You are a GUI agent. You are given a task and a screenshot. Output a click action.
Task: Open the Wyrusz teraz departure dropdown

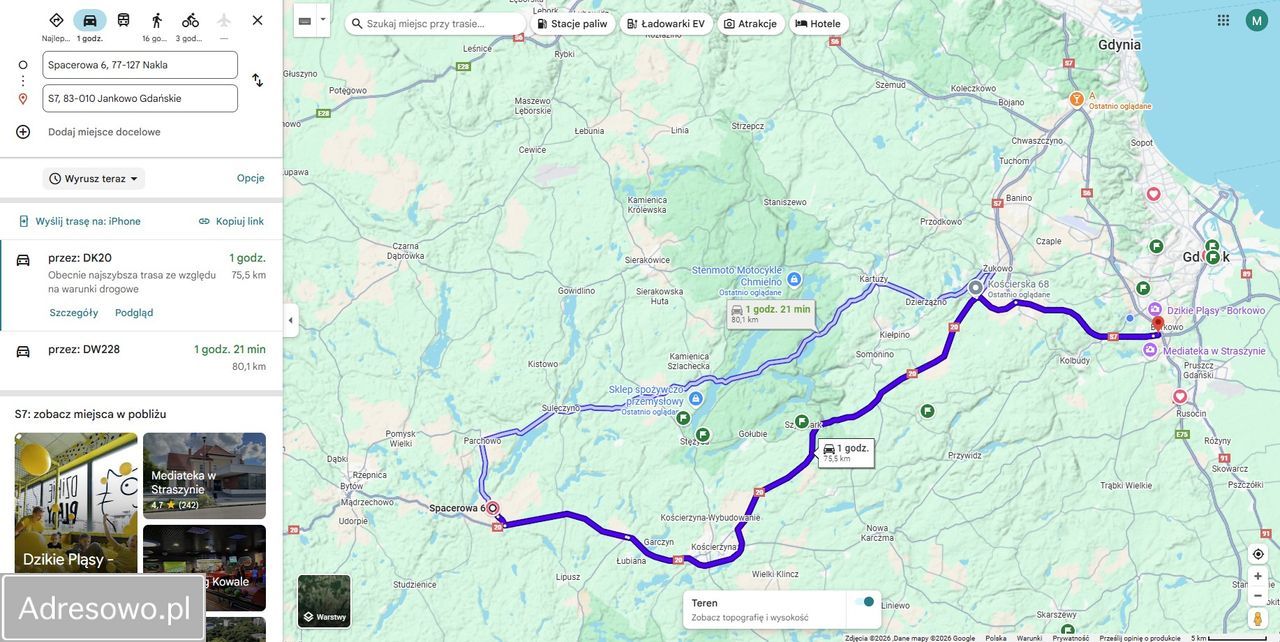tap(95, 179)
